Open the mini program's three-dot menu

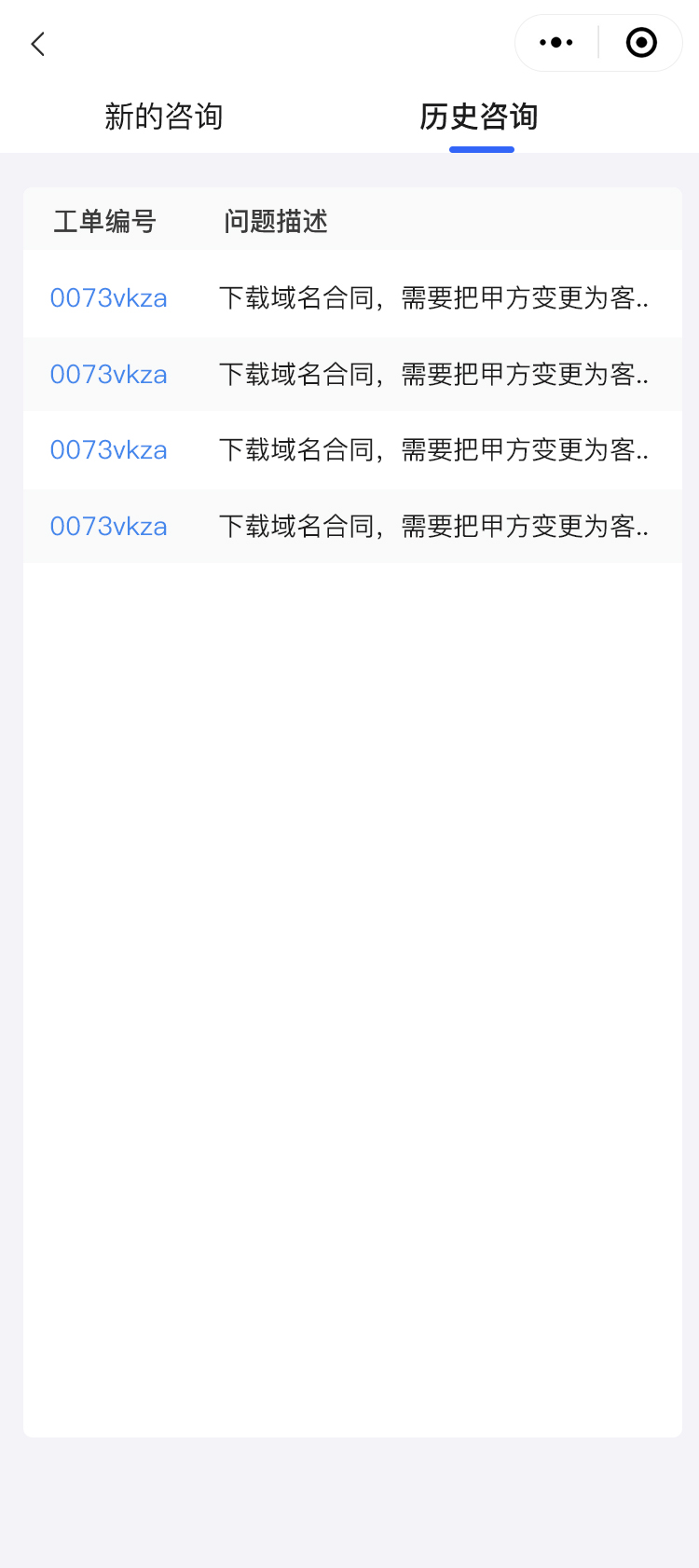(556, 43)
